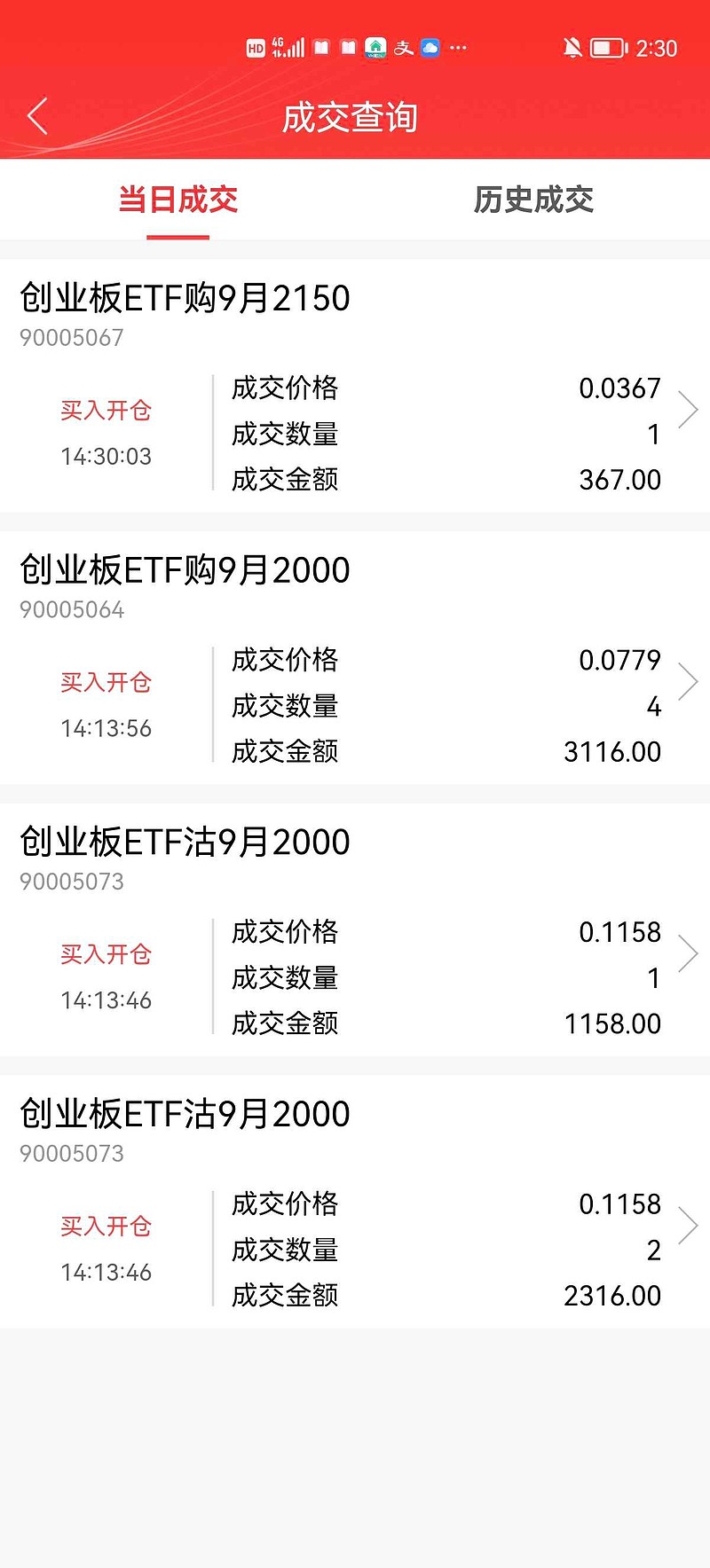The width and height of the screenshot is (710, 1568).
Task: Switch to the 历史成交 tab
Action: 534,200
